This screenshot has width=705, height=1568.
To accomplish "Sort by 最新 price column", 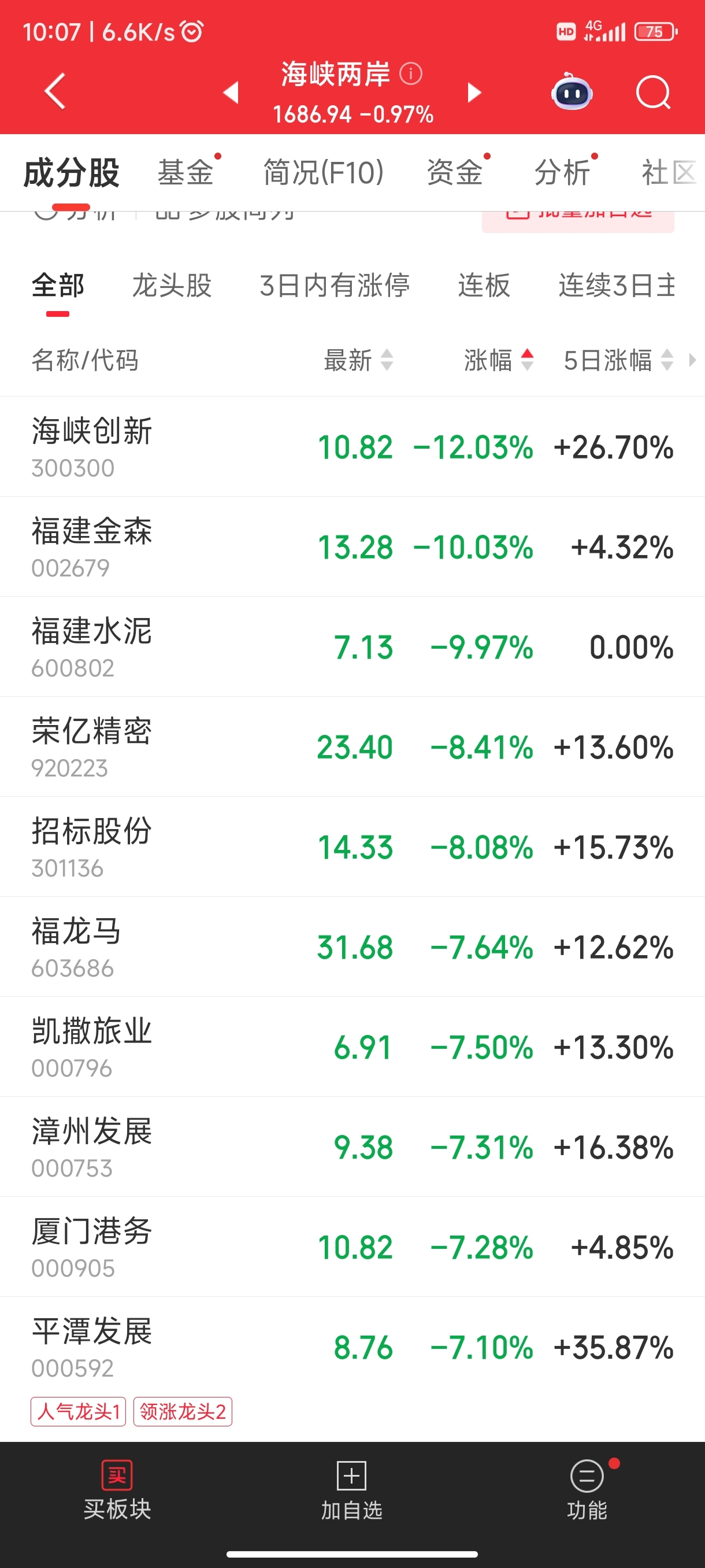I will click(358, 360).
